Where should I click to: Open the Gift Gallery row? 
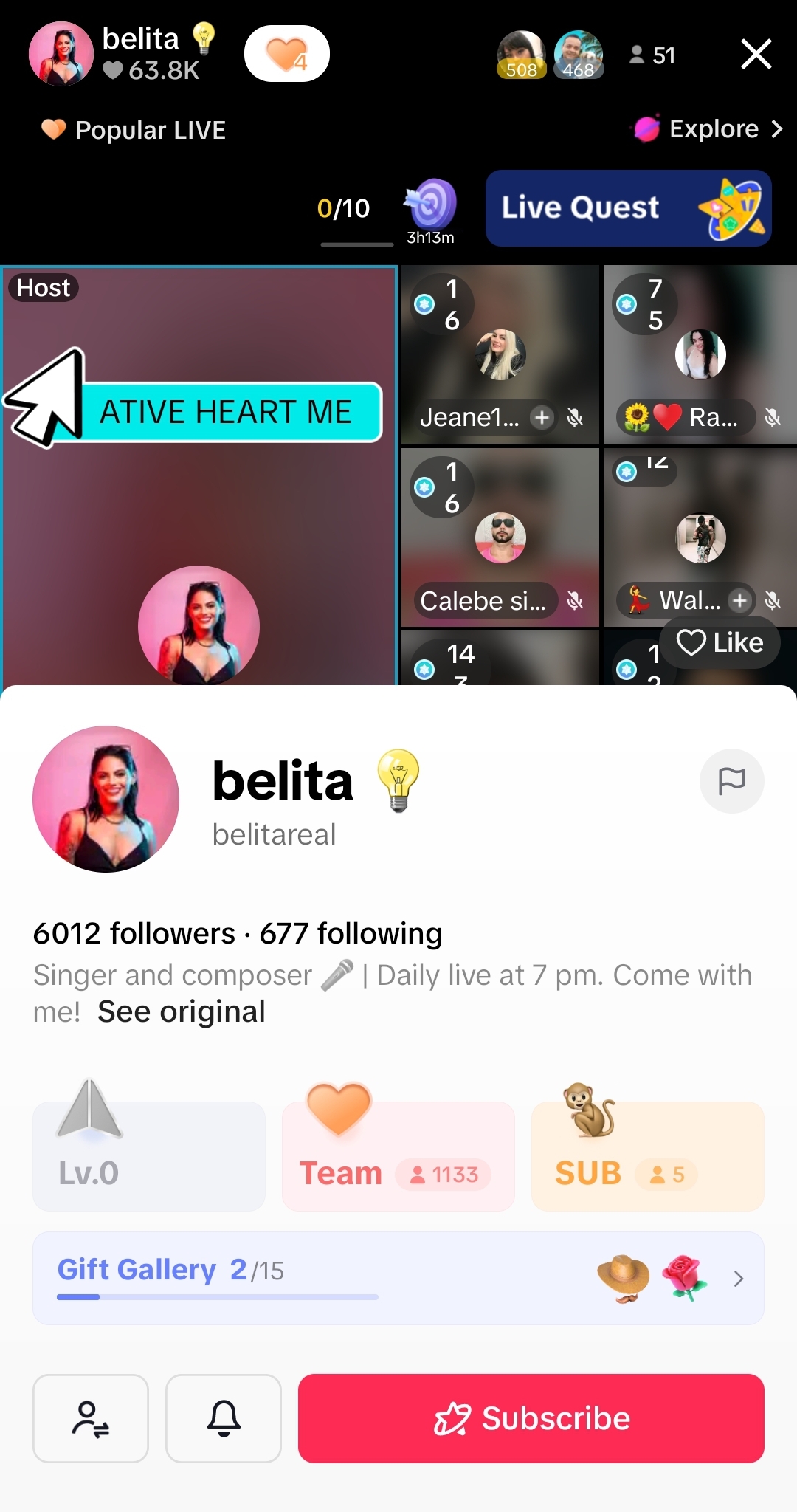(x=398, y=1278)
